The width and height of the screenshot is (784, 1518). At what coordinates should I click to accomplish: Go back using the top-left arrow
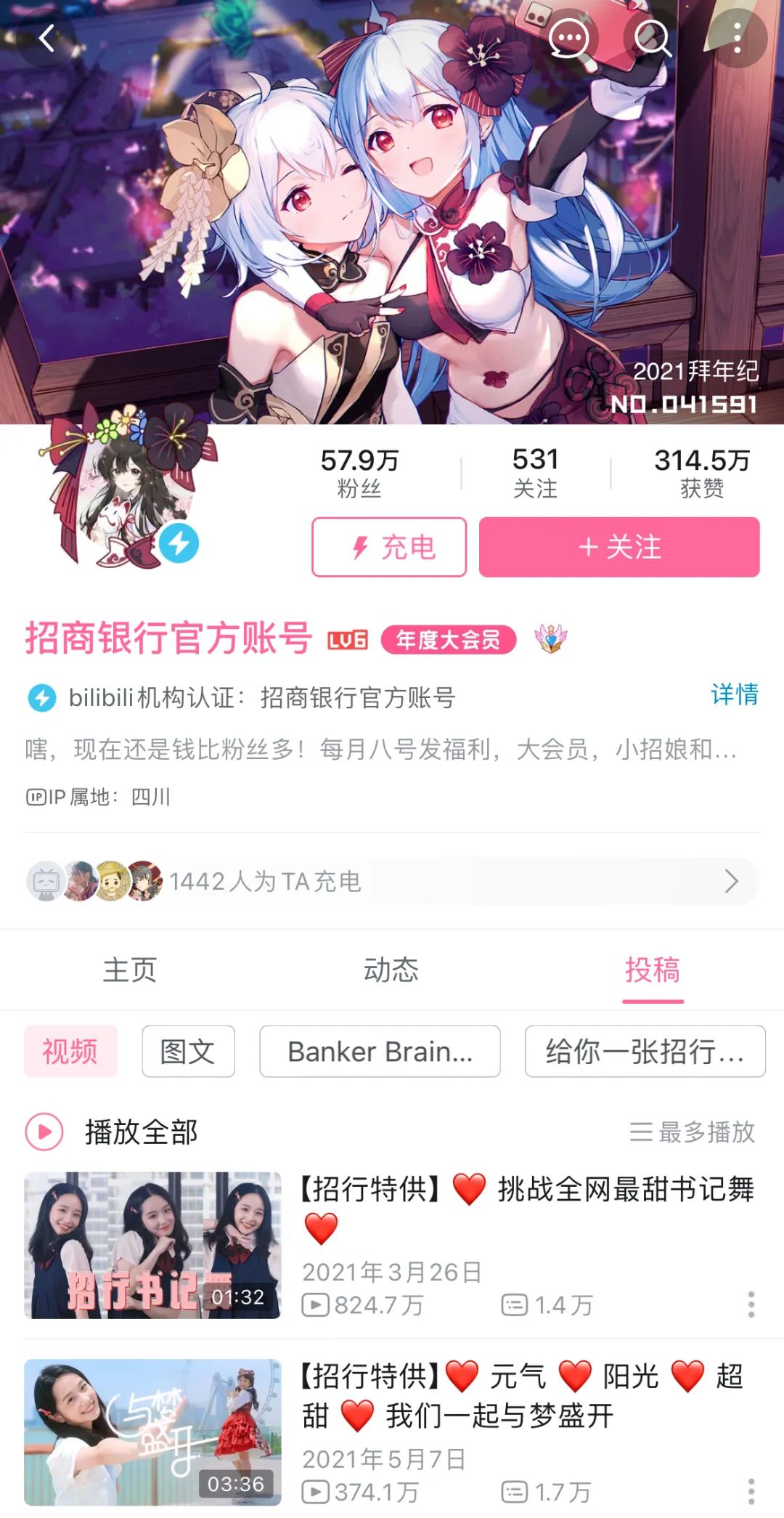coord(47,38)
